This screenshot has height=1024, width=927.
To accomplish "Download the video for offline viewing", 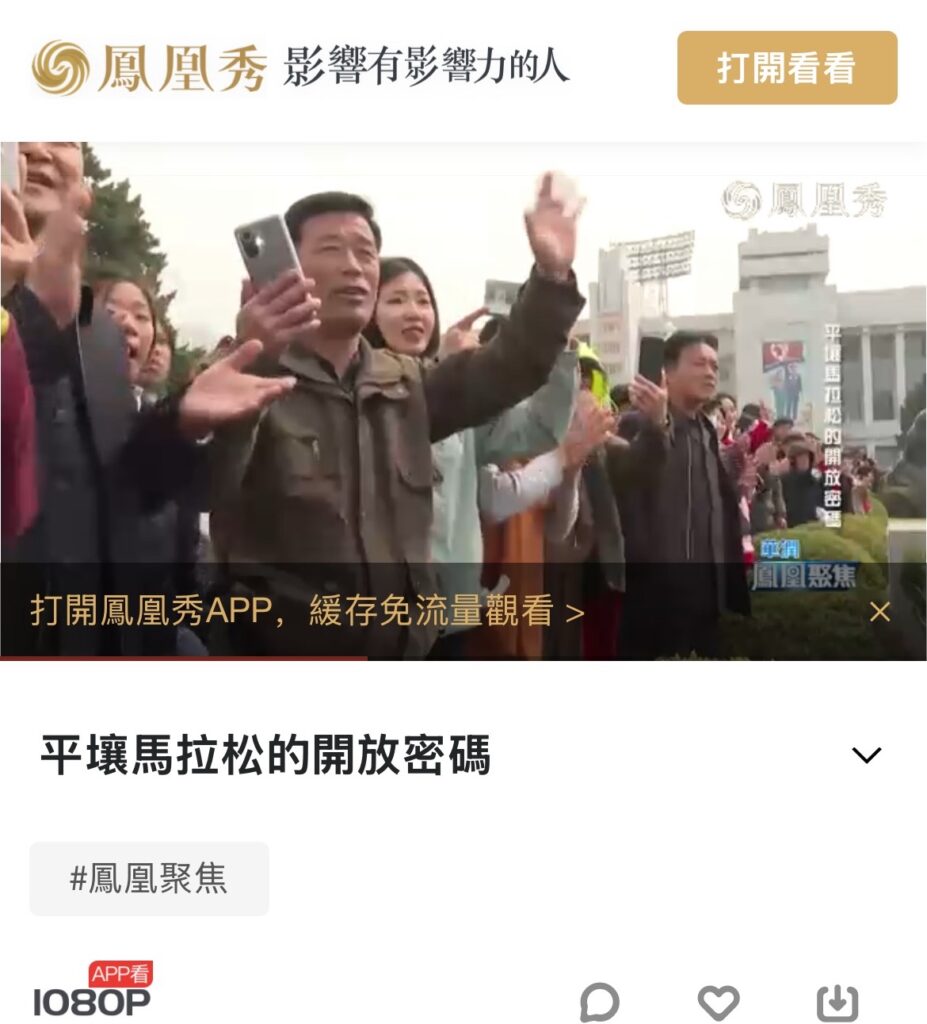I will coord(837,1002).
